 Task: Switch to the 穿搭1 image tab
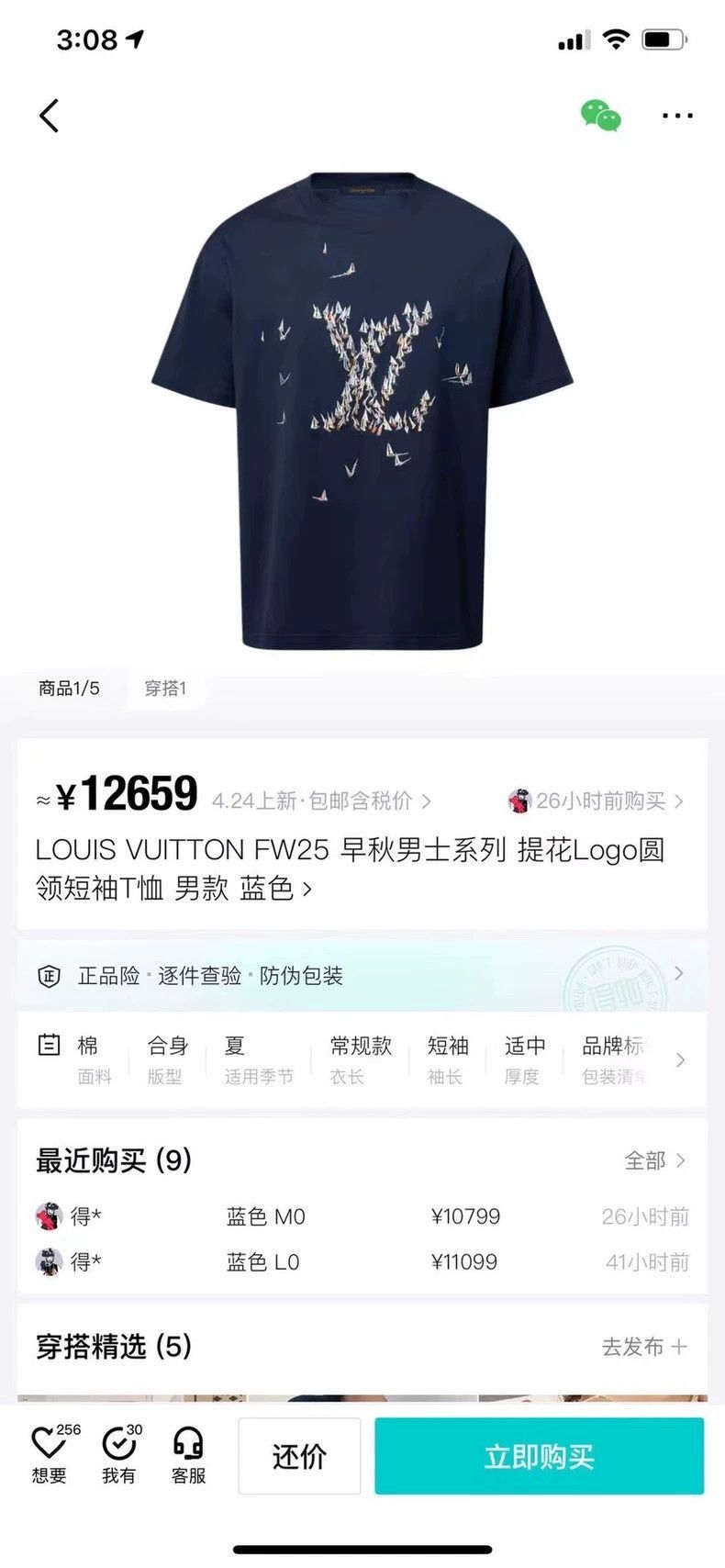[165, 689]
